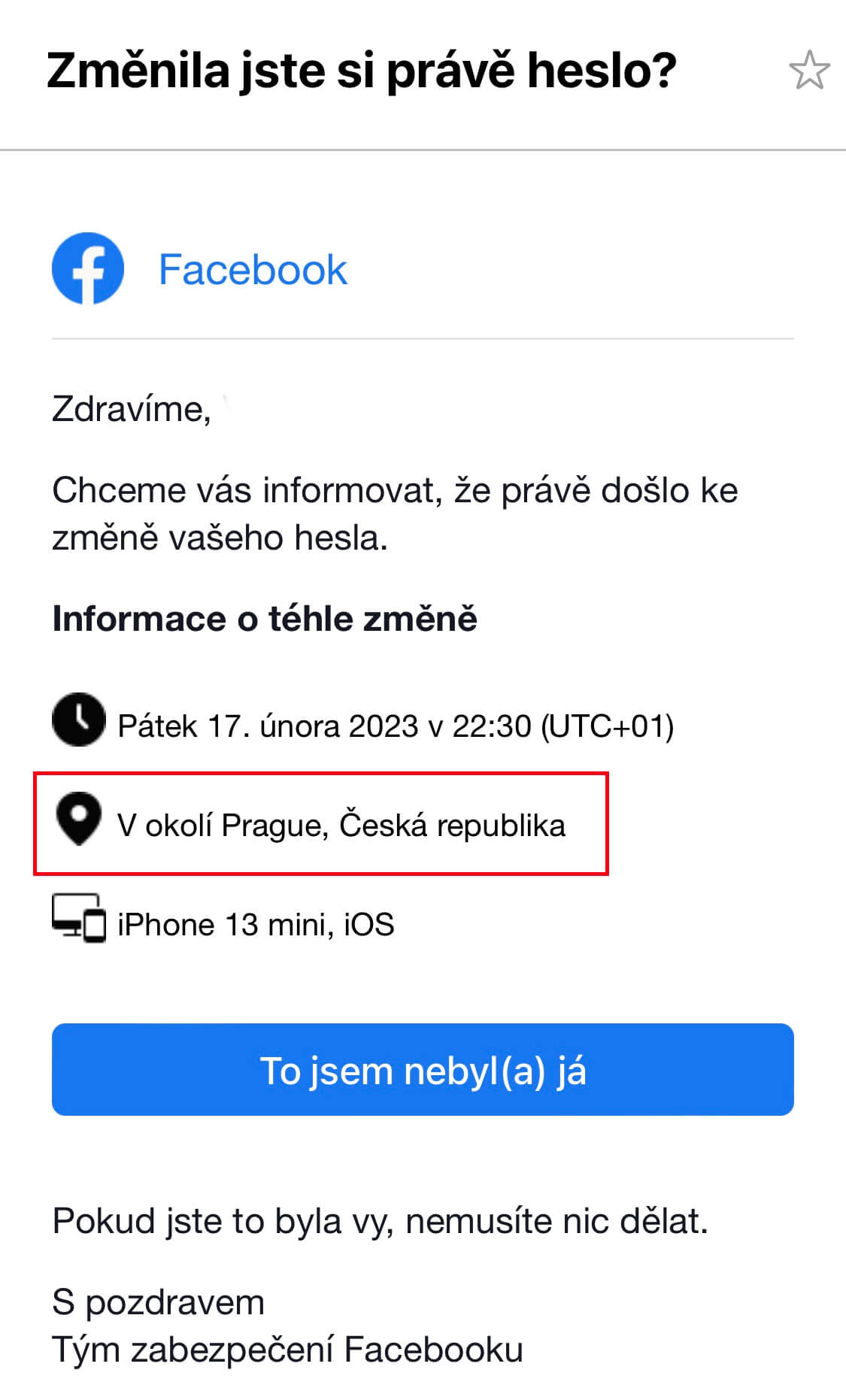846x1400 pixels.
Task: Open the Facebook link in the header
Action: (x=253, y=269)
